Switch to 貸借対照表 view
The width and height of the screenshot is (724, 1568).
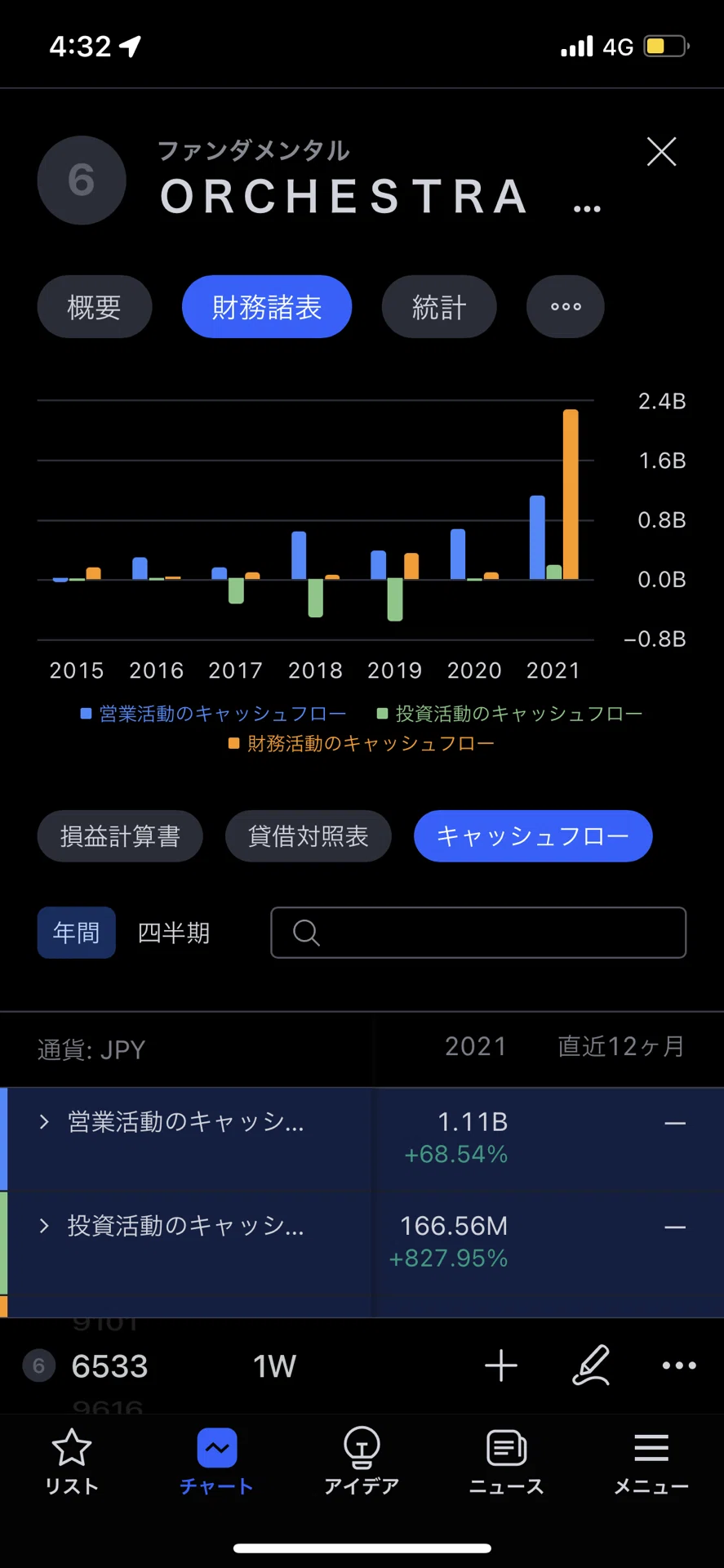[309, 836]
